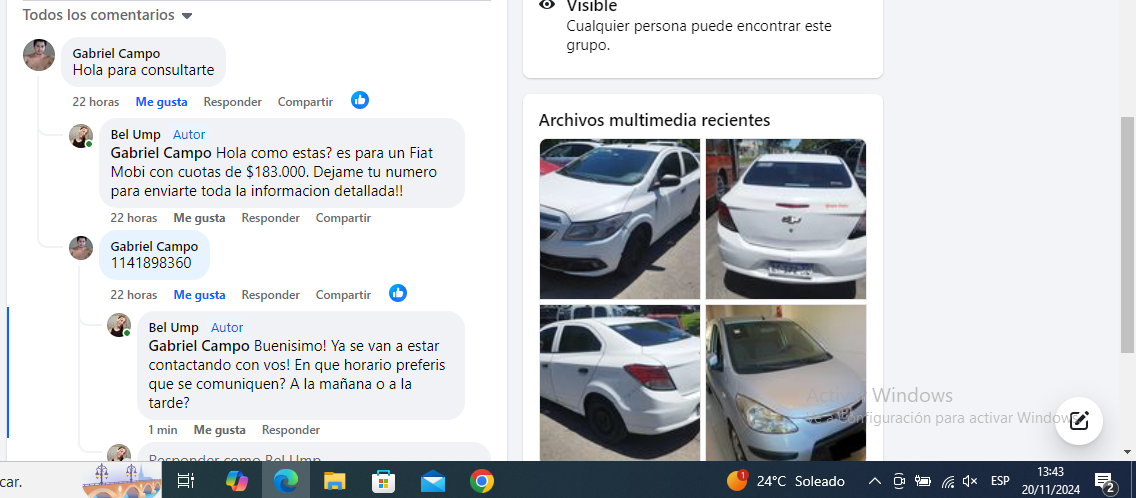Reply to Bel Ump's Fiat Mobi comment

pyautogui.click(x=270, y=218)
